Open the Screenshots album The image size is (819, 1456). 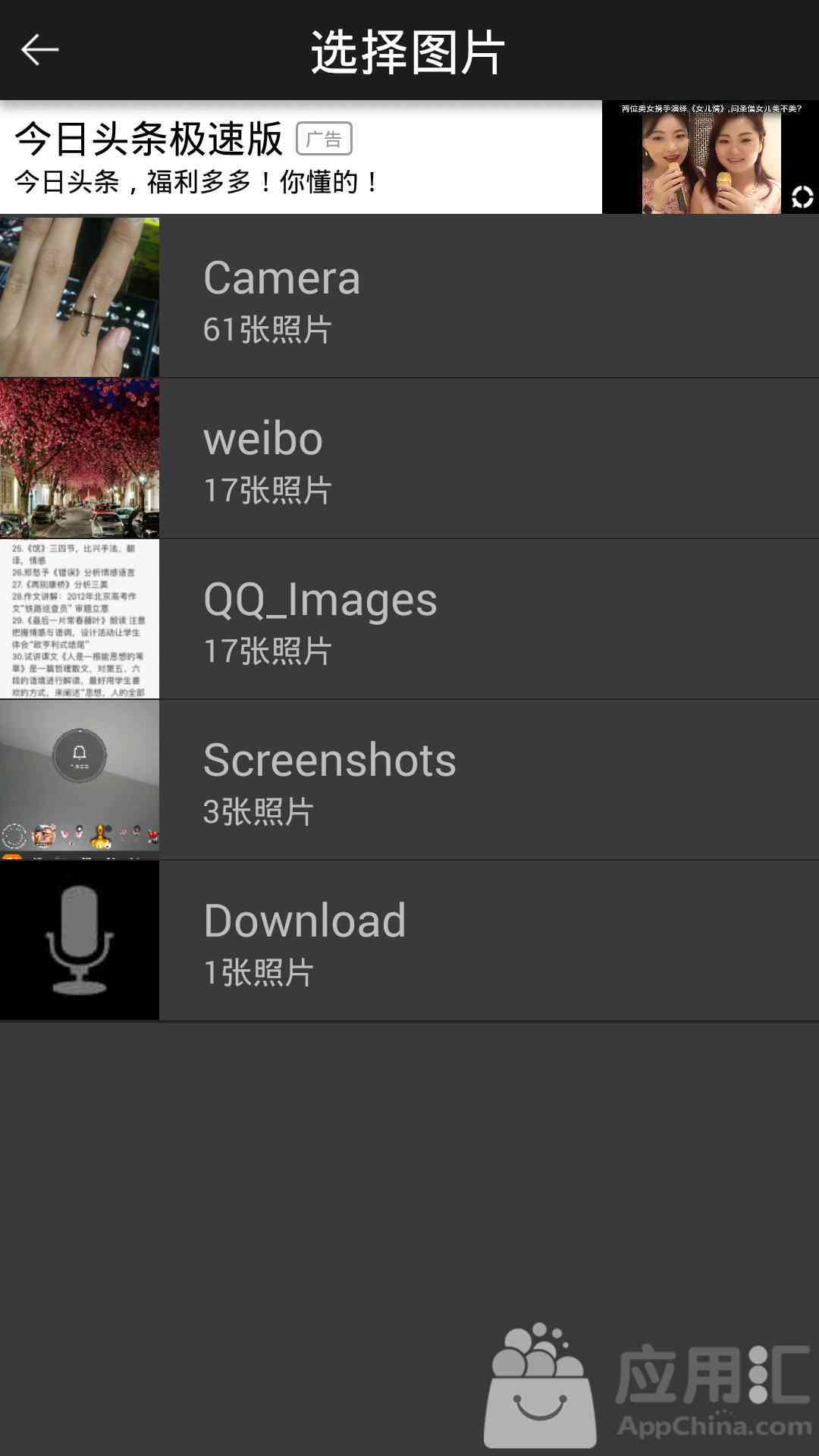click(x=409, y=780)
